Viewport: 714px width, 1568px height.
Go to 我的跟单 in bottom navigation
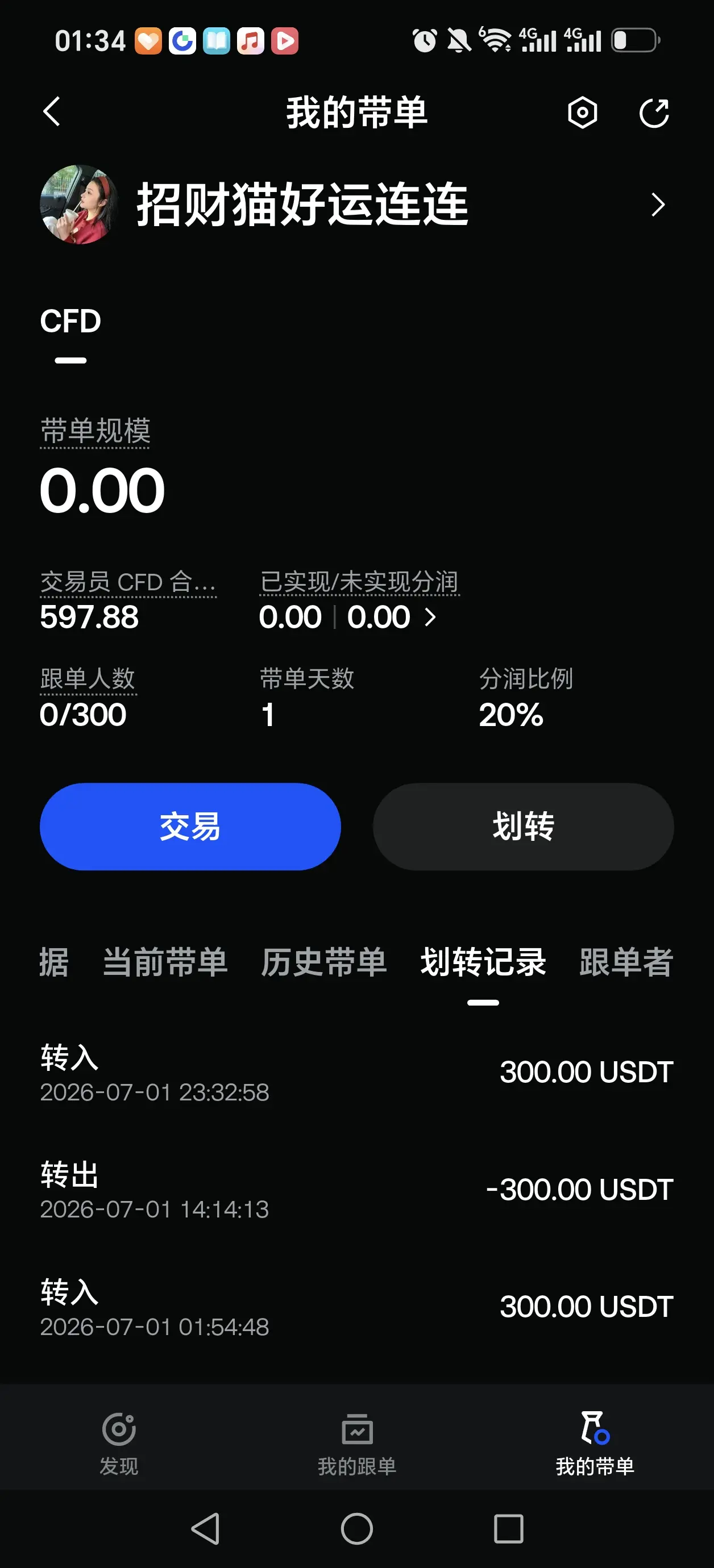tap(357, 1444)
